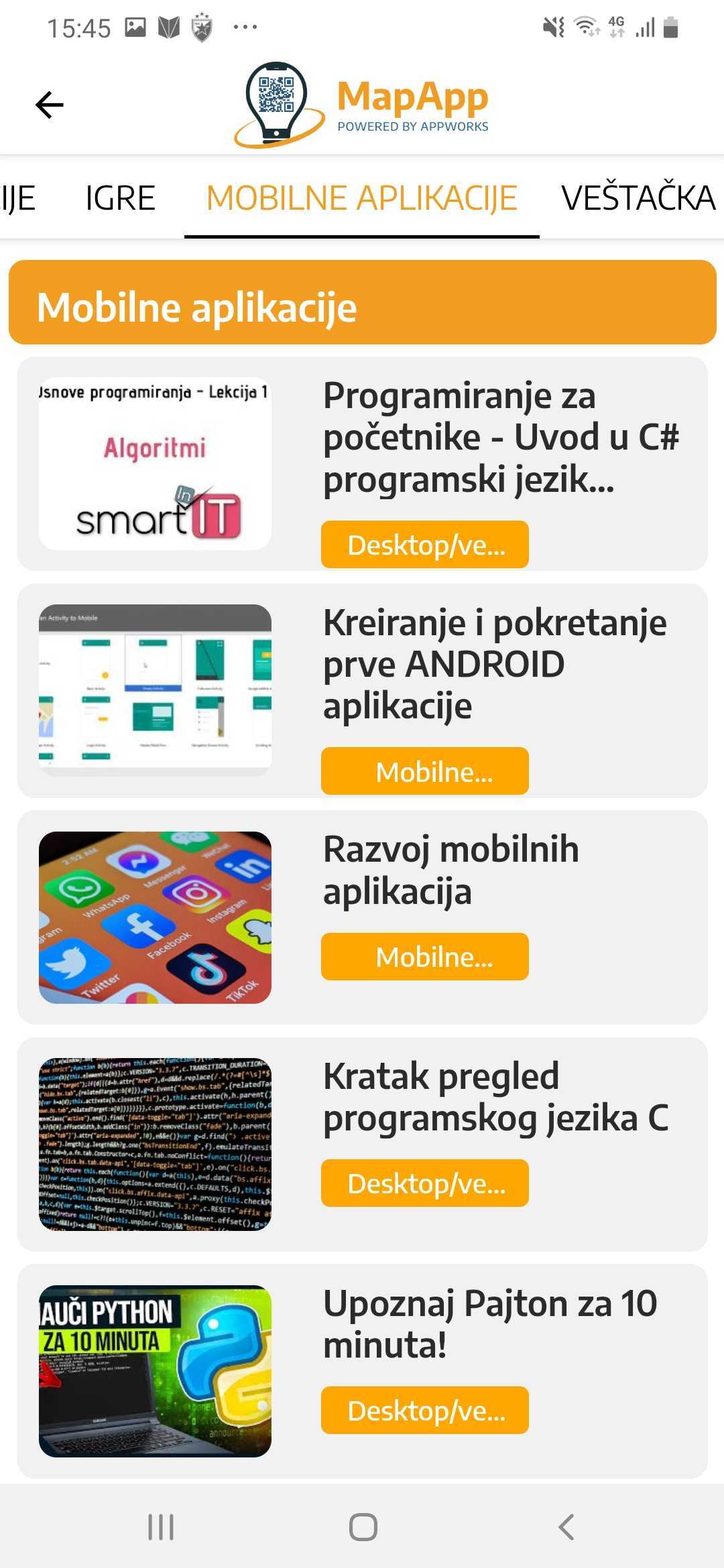
Task: Open Kratak pregled programskog jezika C
Action: (495, 1097)
